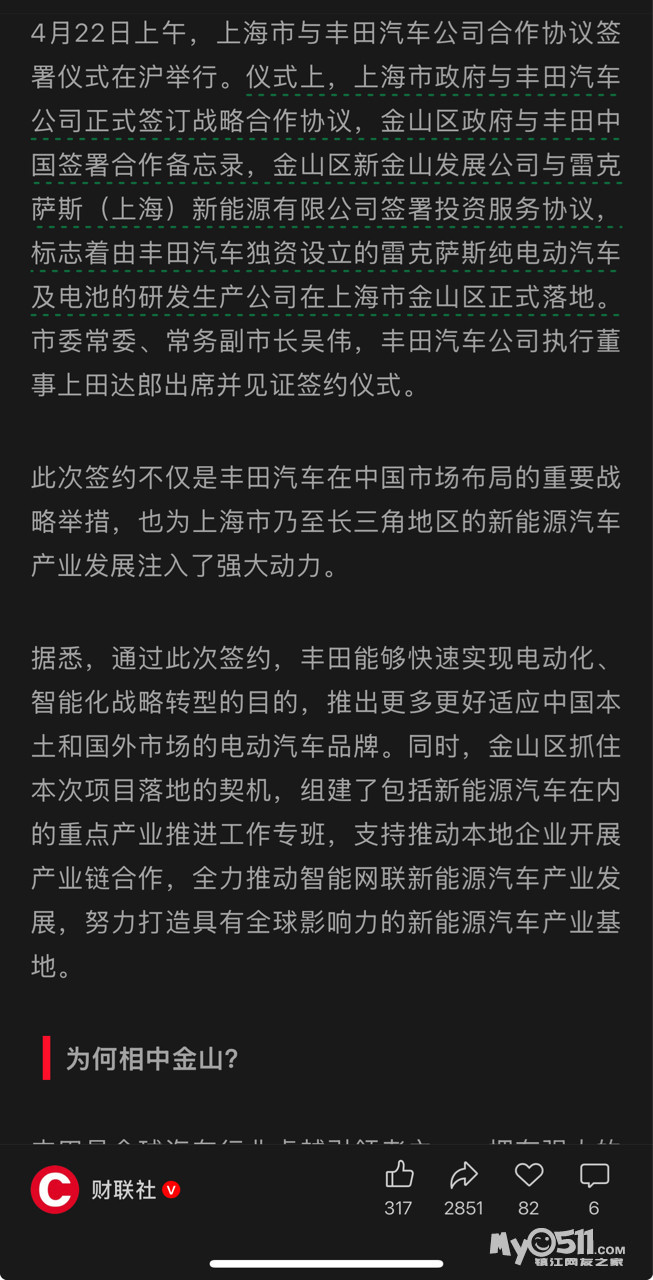Viewport: 653px width, 1280px height.
Task: Open the comments bubble
Action: point(594,1175)
